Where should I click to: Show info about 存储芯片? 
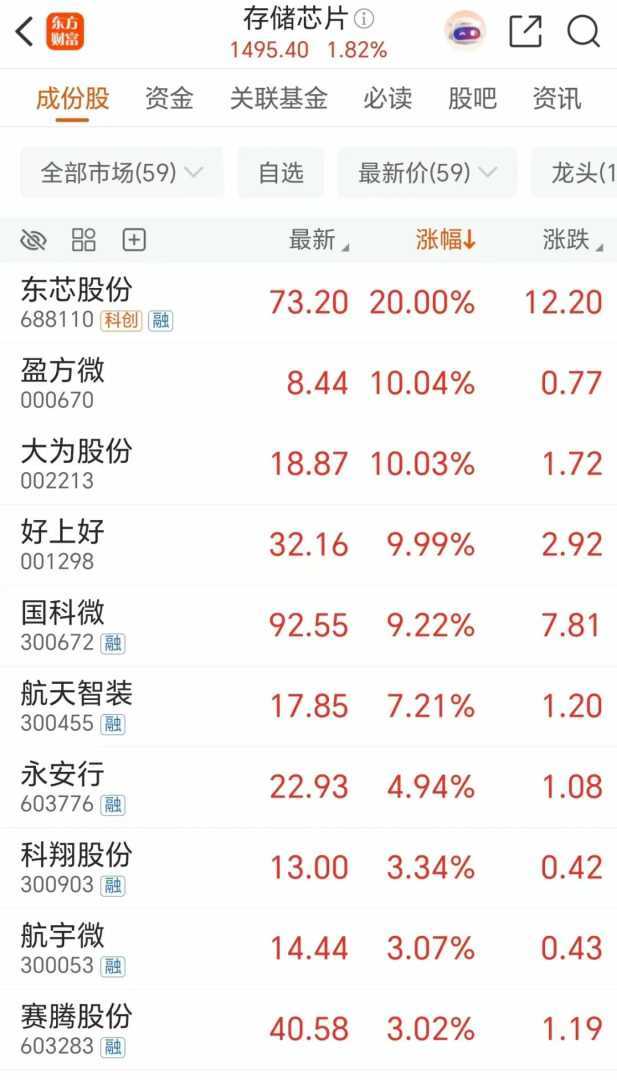[364, 19]
